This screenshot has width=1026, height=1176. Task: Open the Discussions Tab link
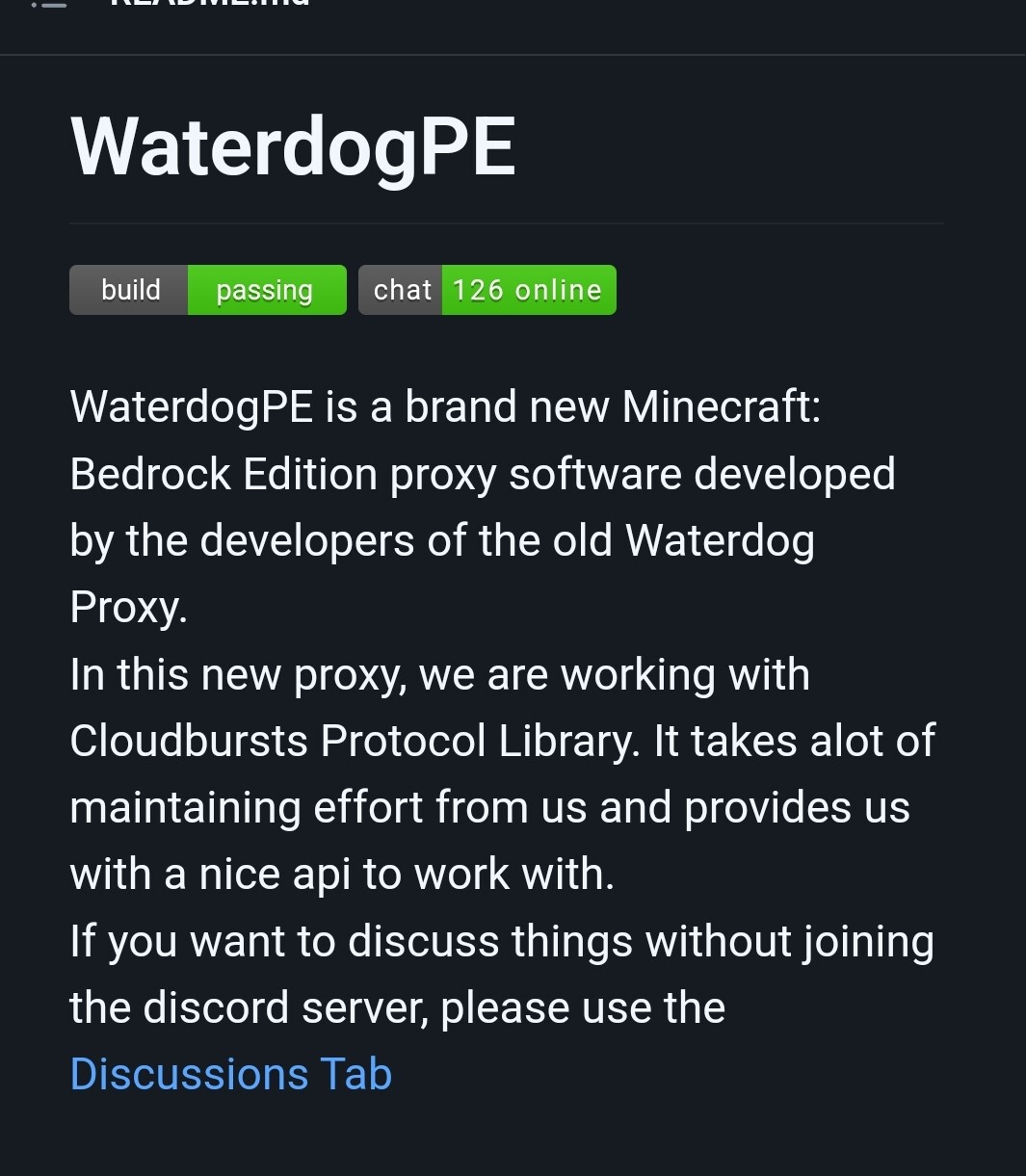point(230,1074)
